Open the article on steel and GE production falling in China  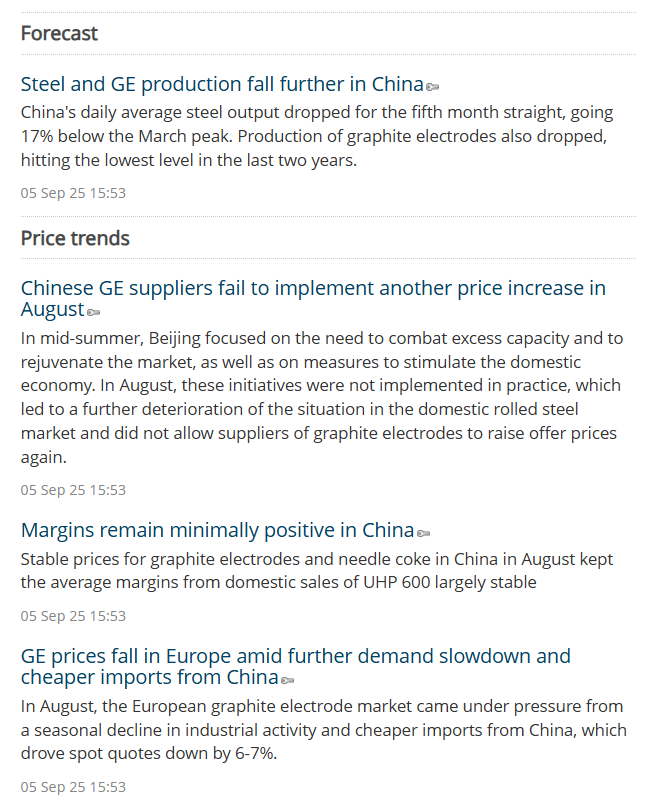pos(222,84)
